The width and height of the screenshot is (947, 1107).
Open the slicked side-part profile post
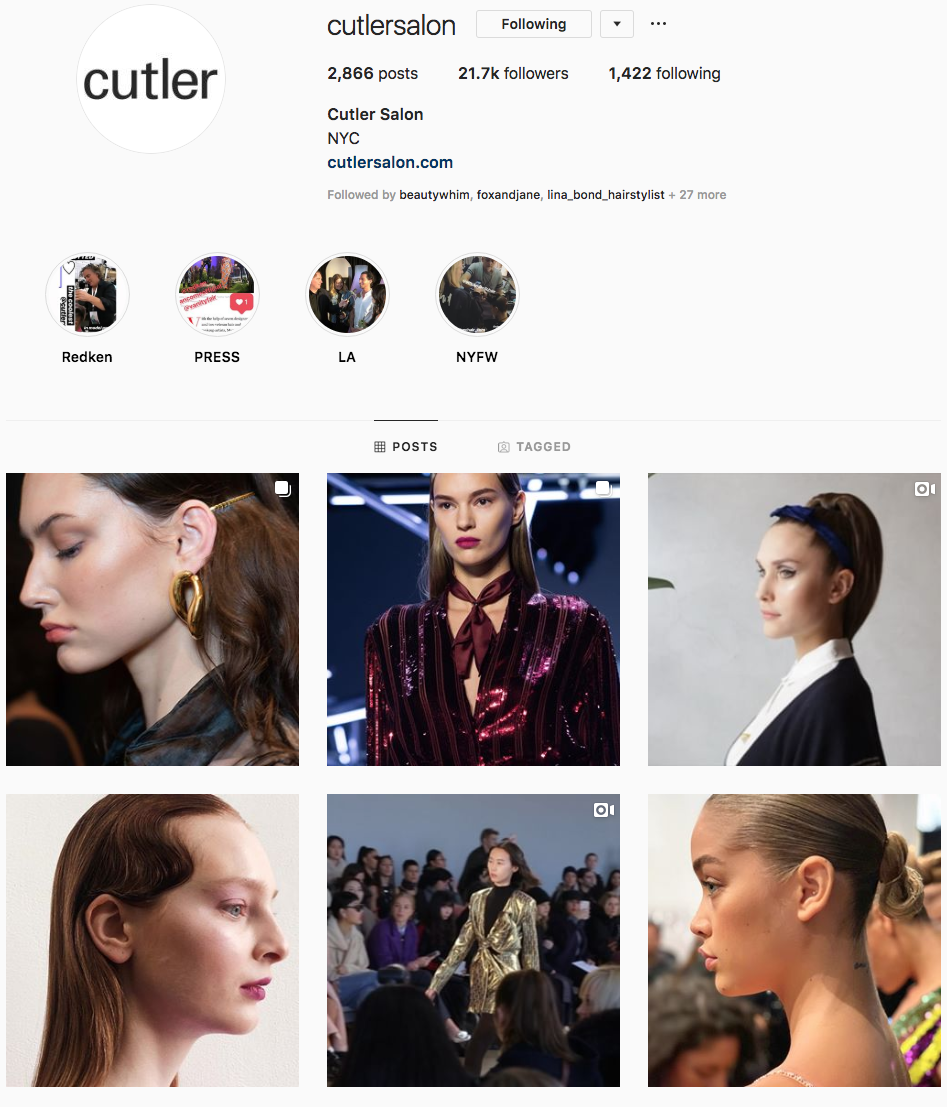click(152, 940)
